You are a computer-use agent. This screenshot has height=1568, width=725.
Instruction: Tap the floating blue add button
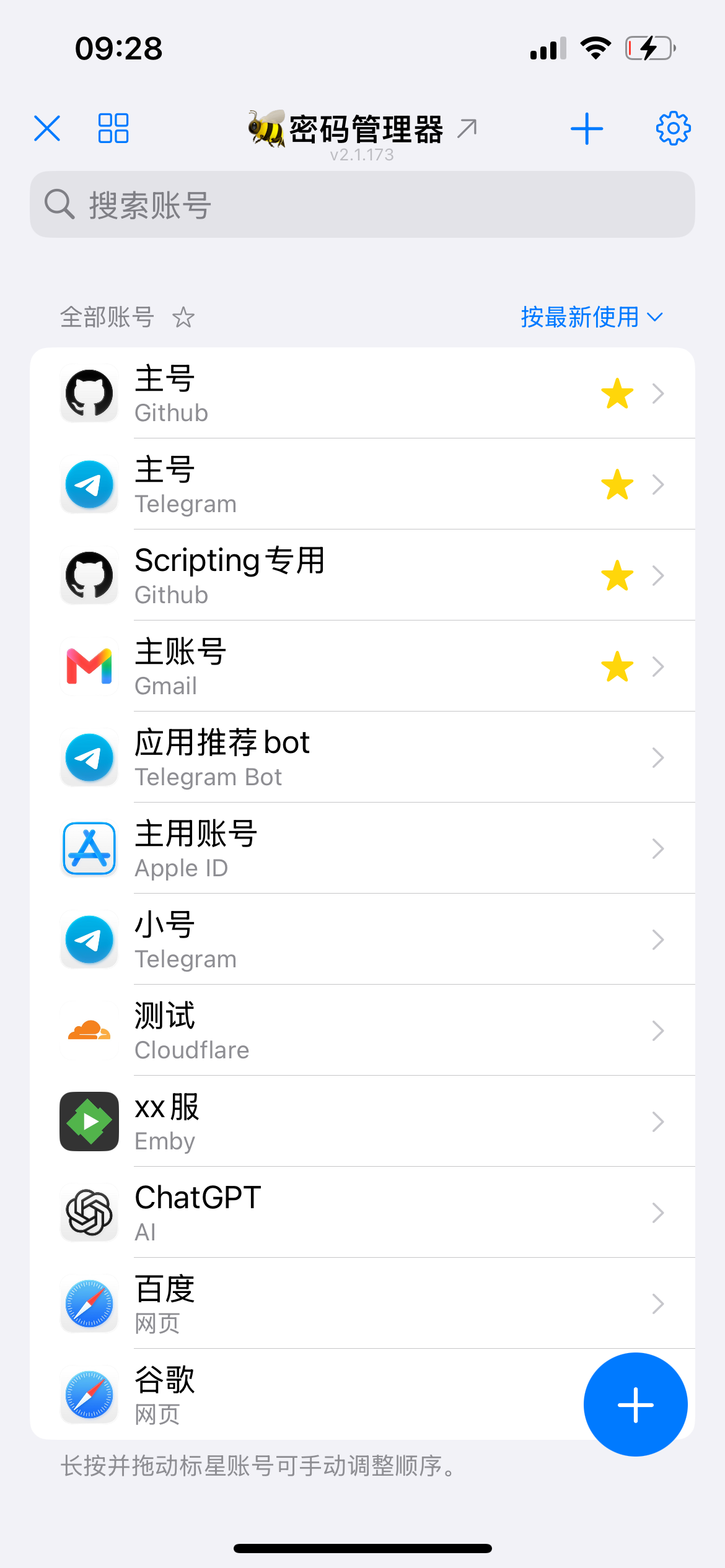[636, 1405]
